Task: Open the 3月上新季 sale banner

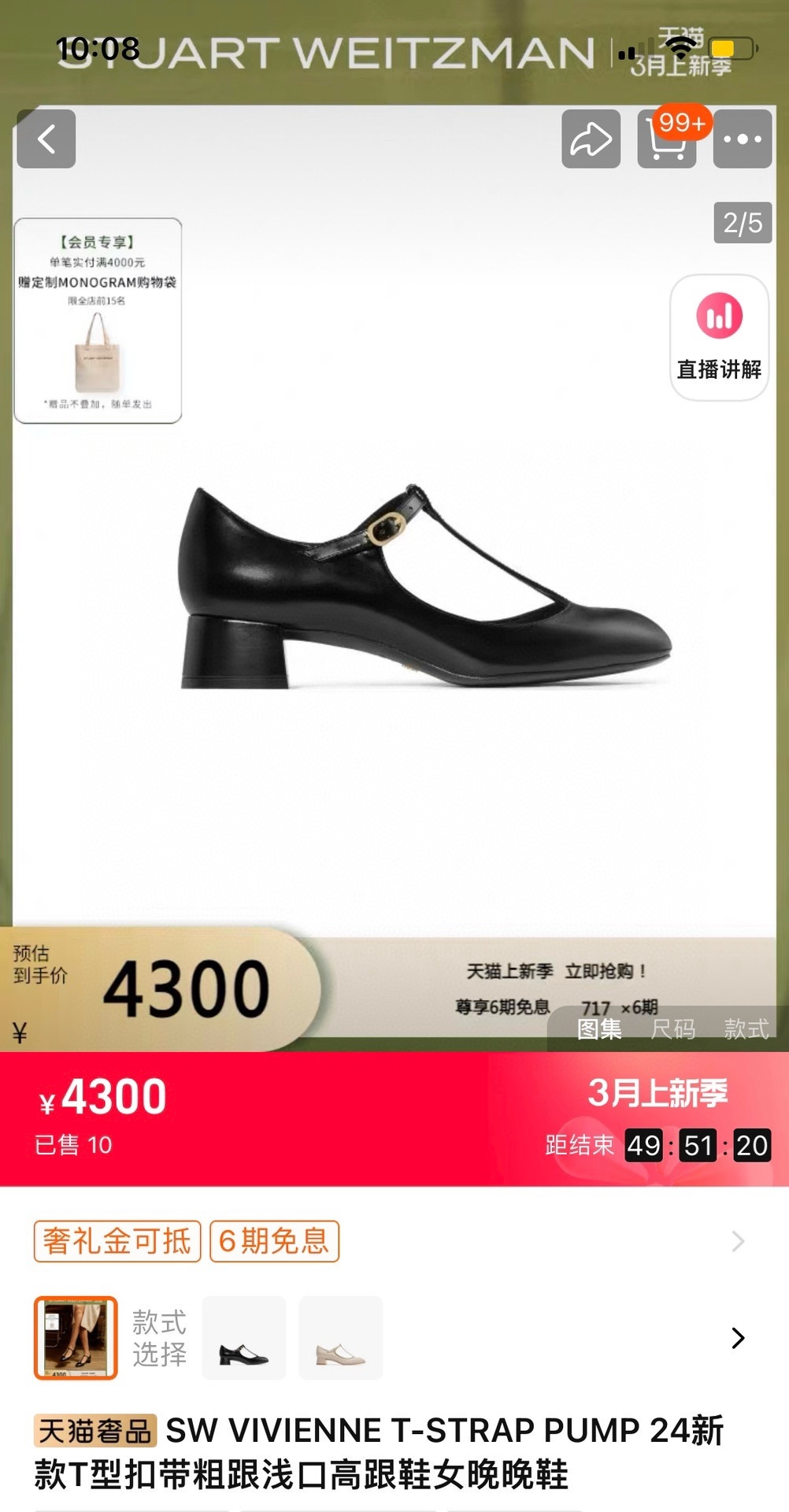Action: point(657,1093)
